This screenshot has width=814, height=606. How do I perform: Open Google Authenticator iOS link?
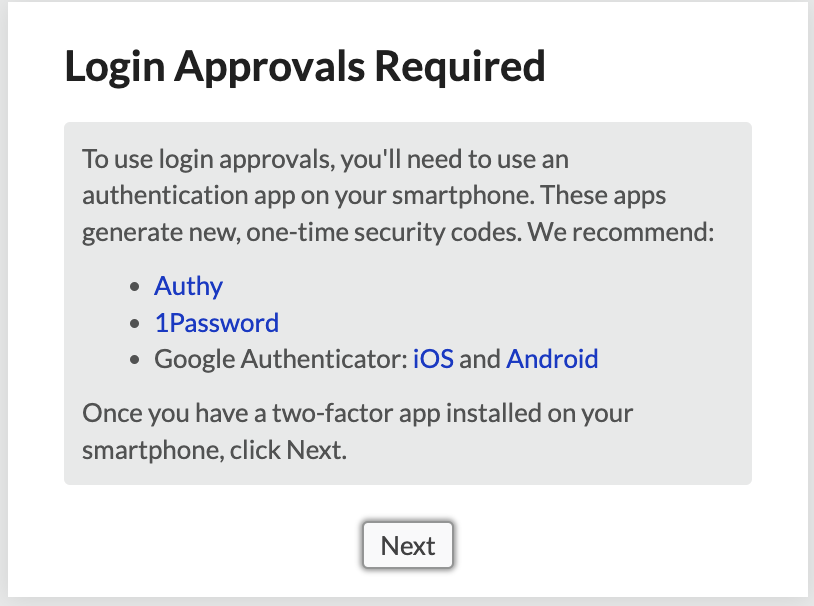click(433, 358)
